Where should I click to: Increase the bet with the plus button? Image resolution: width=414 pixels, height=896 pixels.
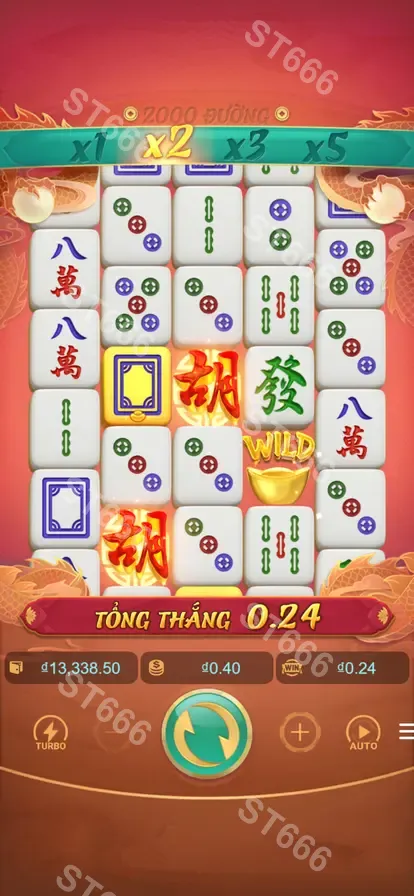pyautogui.click(x=300, y=732)
